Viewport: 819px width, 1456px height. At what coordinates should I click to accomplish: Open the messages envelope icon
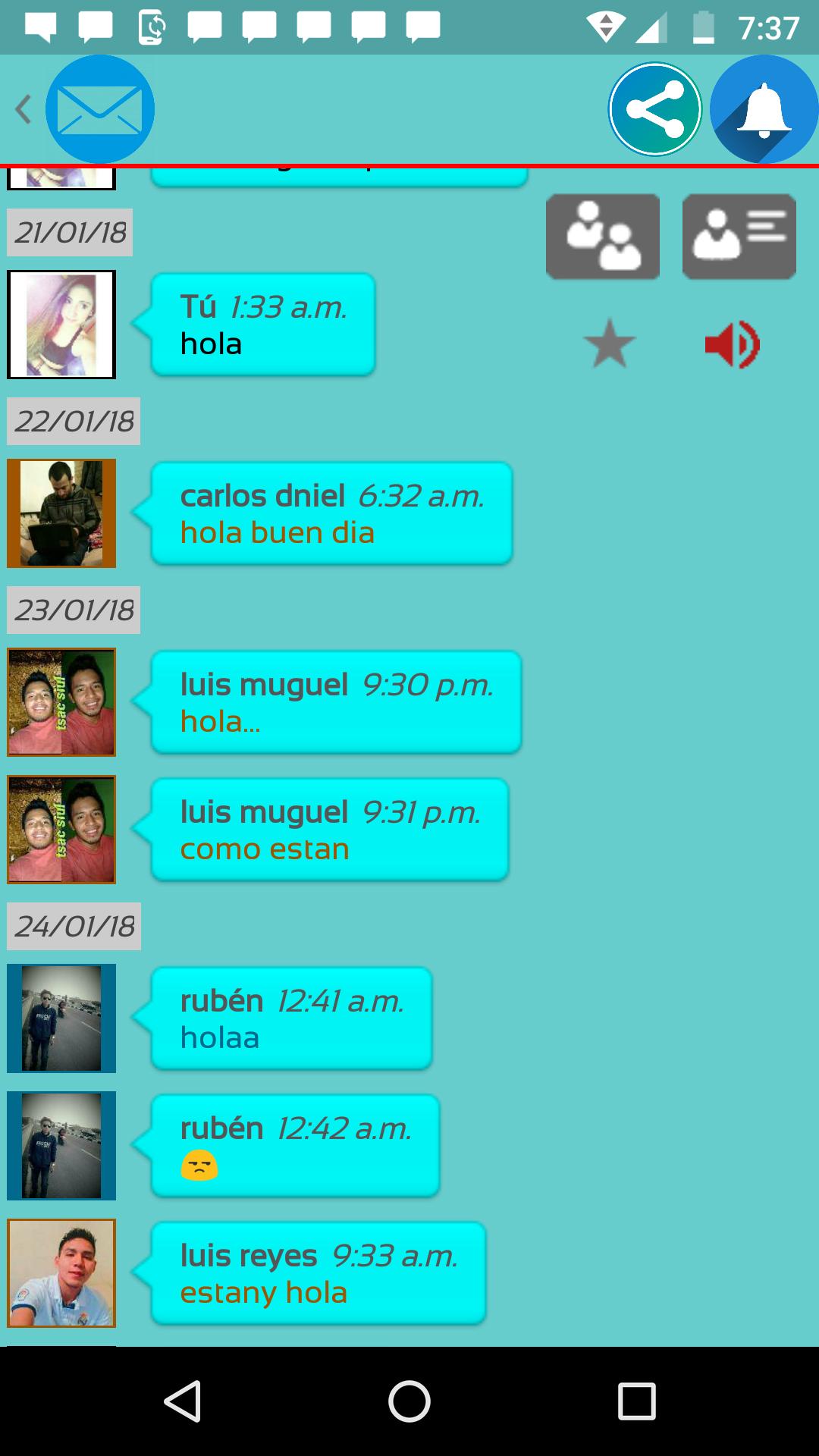pyautogui.click(x=101, y=108)
